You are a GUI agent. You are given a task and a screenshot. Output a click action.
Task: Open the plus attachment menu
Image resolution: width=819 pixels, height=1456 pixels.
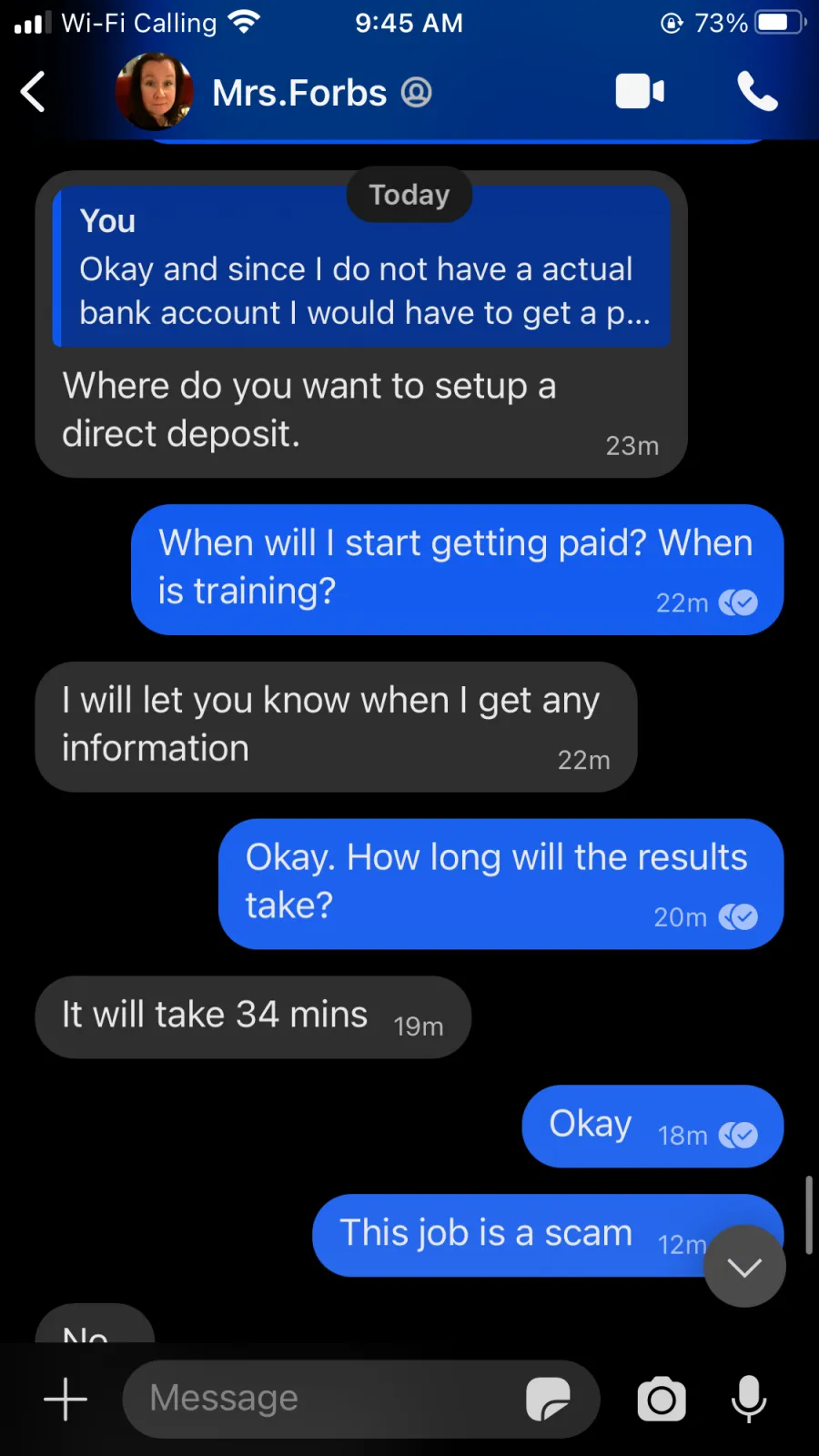pos(66,1399)
